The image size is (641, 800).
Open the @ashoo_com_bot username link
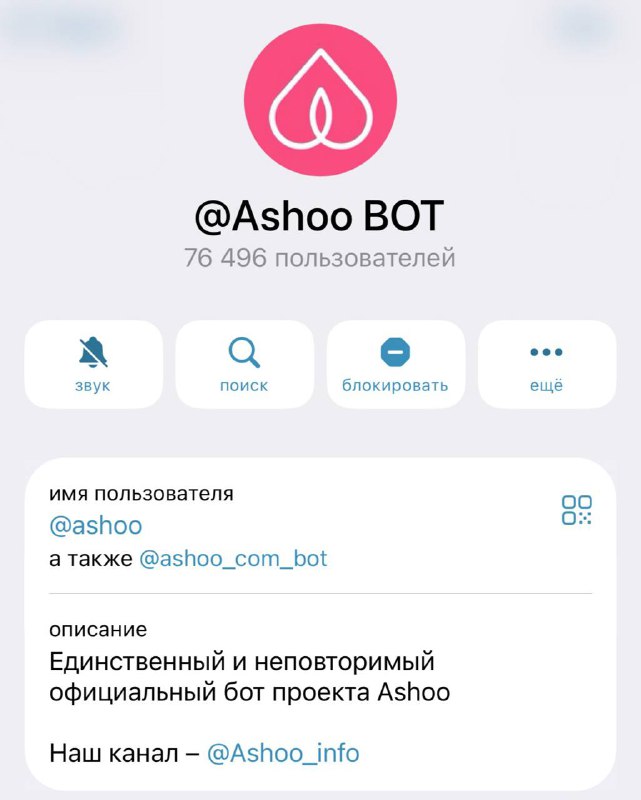[x=233, y=558]
